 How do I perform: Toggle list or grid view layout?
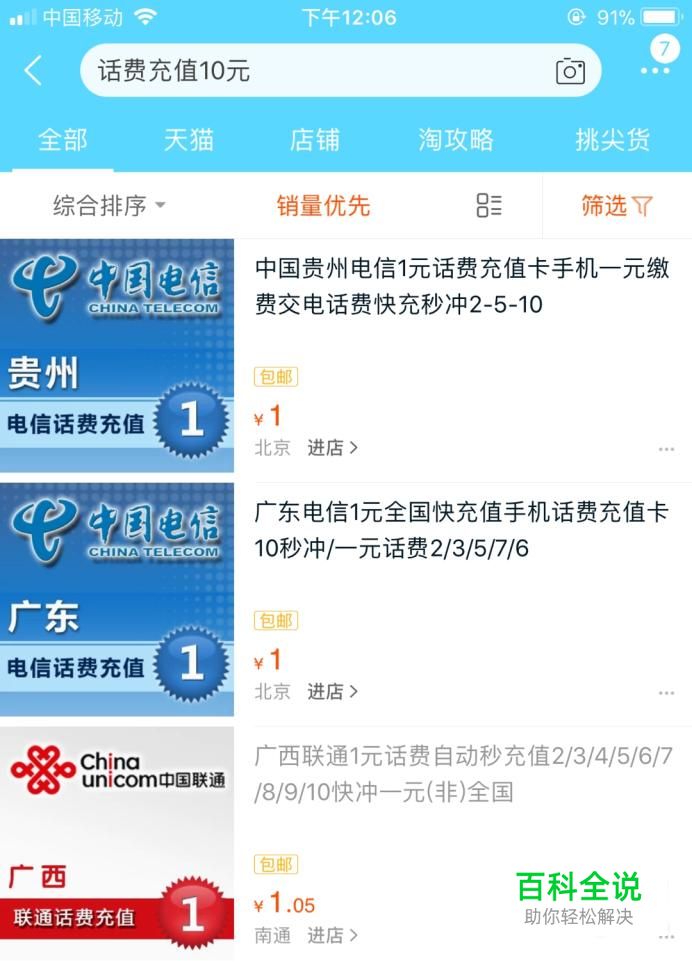(489, 206)
